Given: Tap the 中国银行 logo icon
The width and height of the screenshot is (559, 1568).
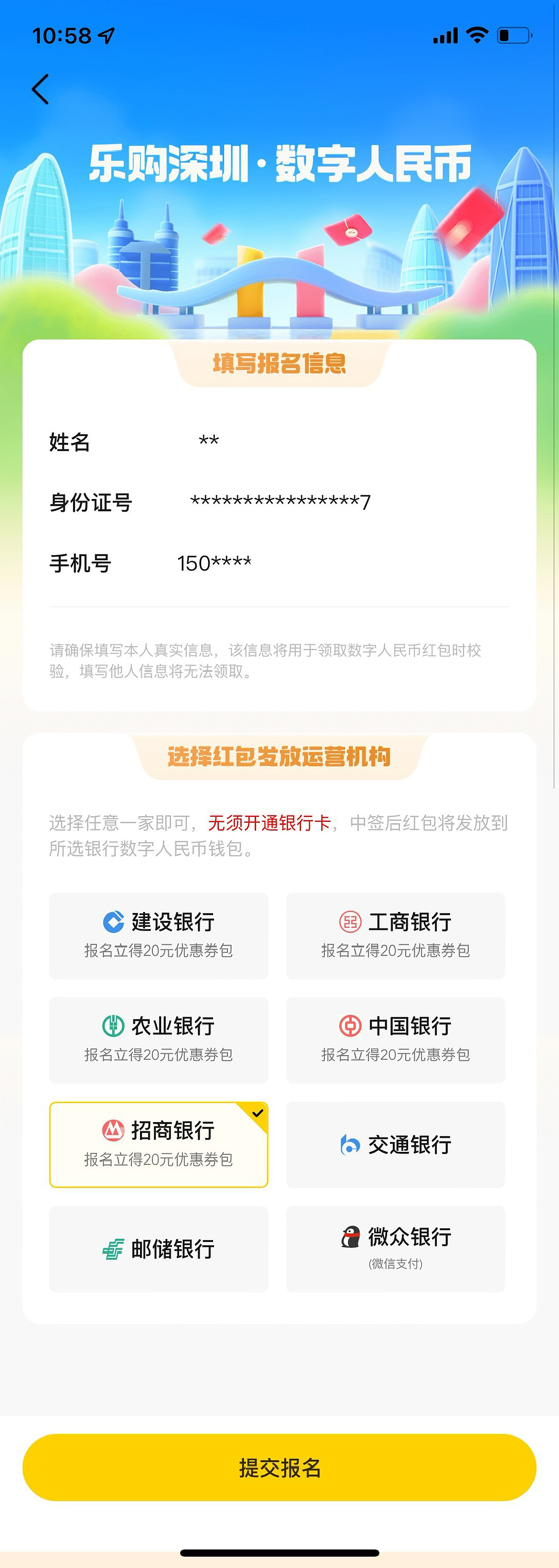Looking at the screenshot, I should [x=350, y=1027].
